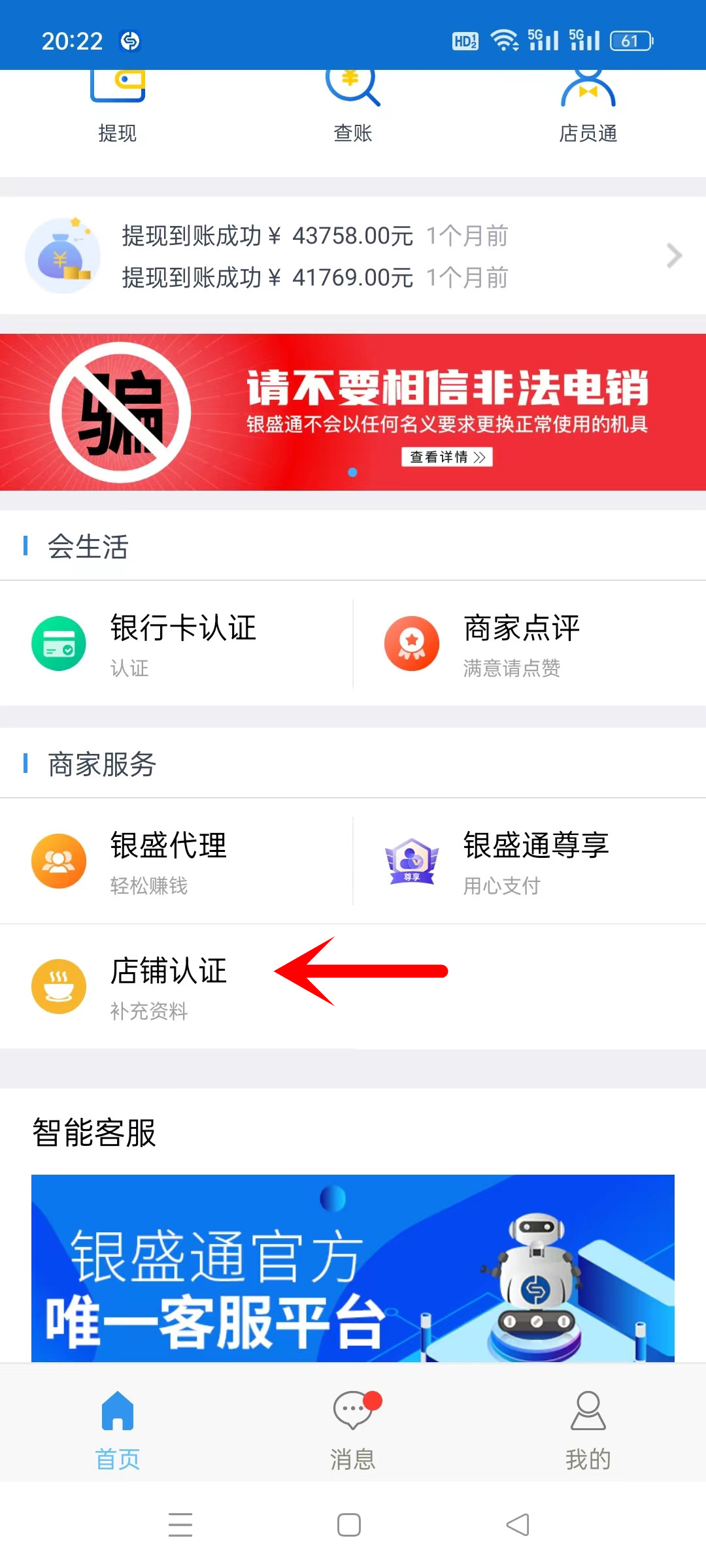Open the 提现到账成功 withdrawal records row

point(353,256)
